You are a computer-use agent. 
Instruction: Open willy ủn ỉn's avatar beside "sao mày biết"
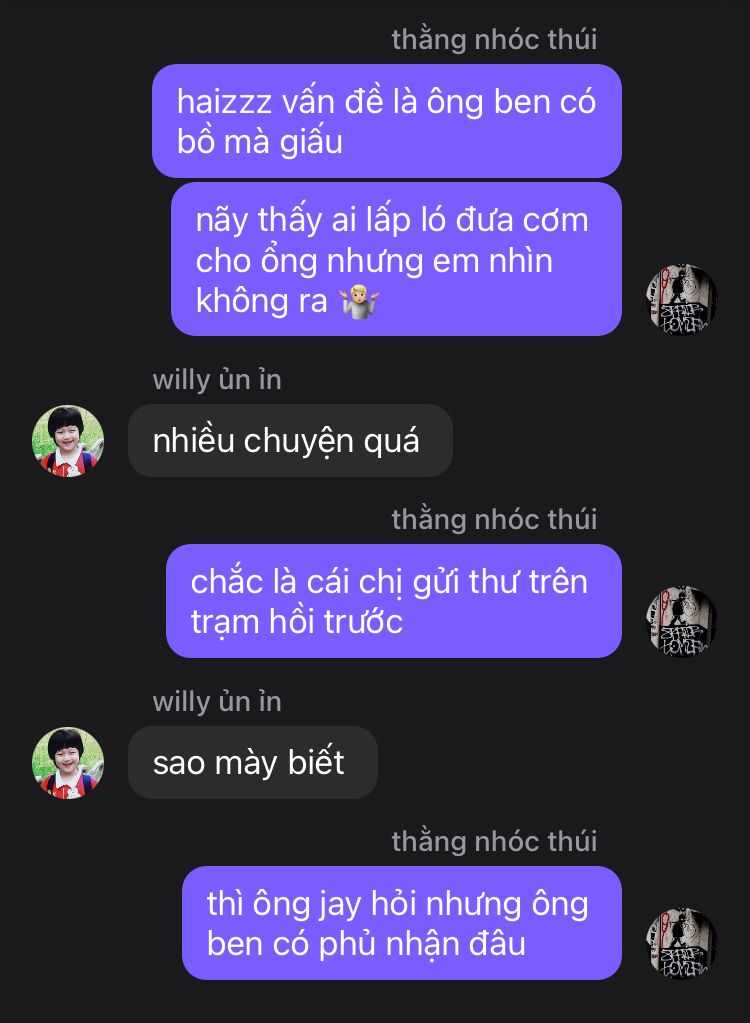tap(68, 763)
